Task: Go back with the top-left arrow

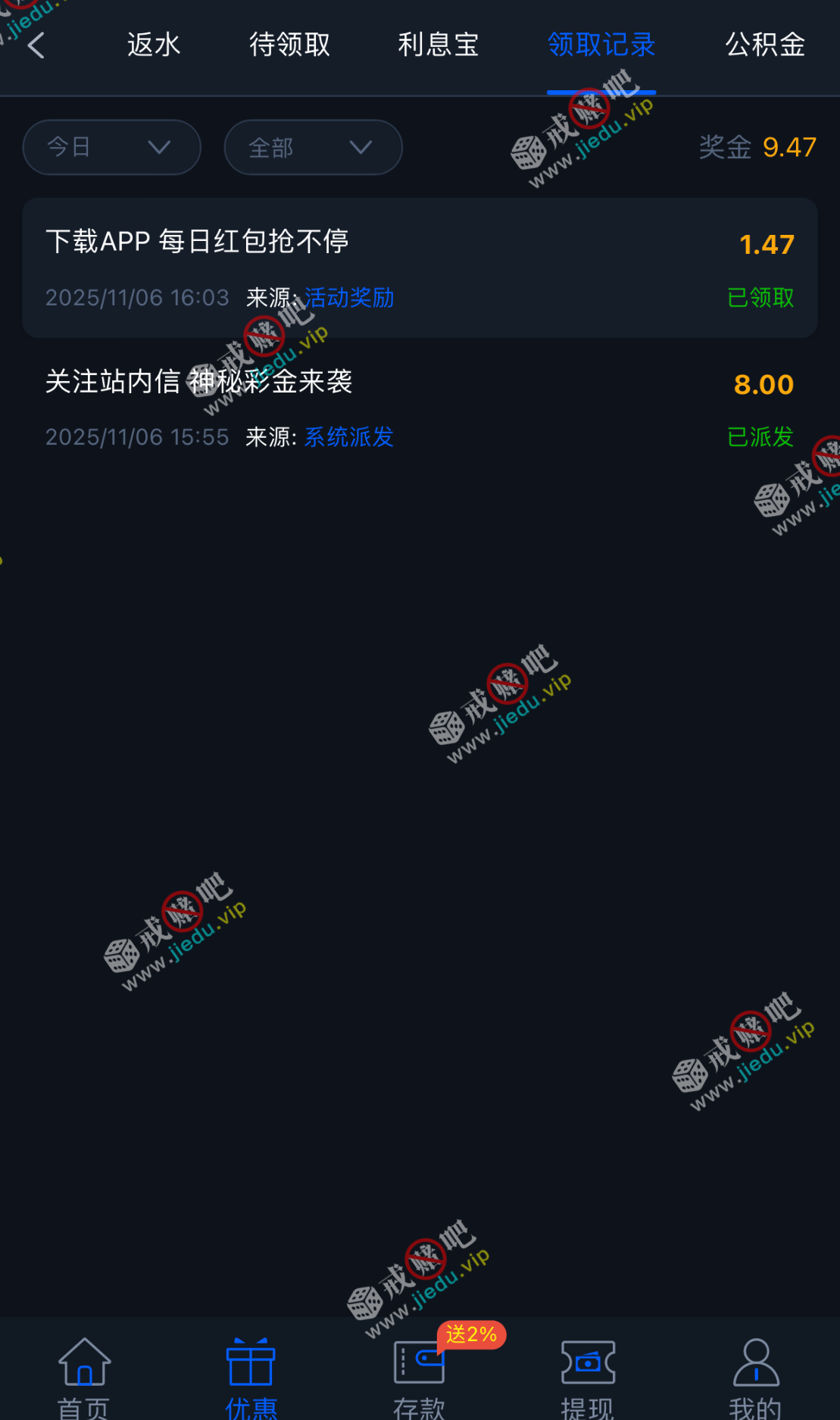Action: (36, 45)
